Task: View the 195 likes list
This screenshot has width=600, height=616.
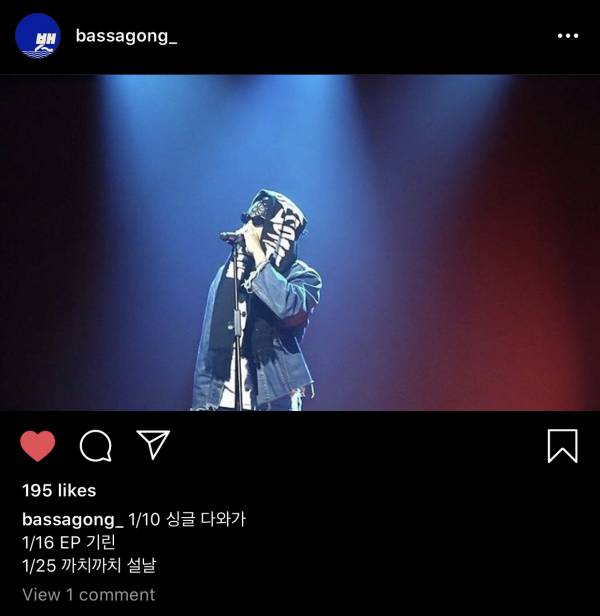Action: tap(59, 490)
